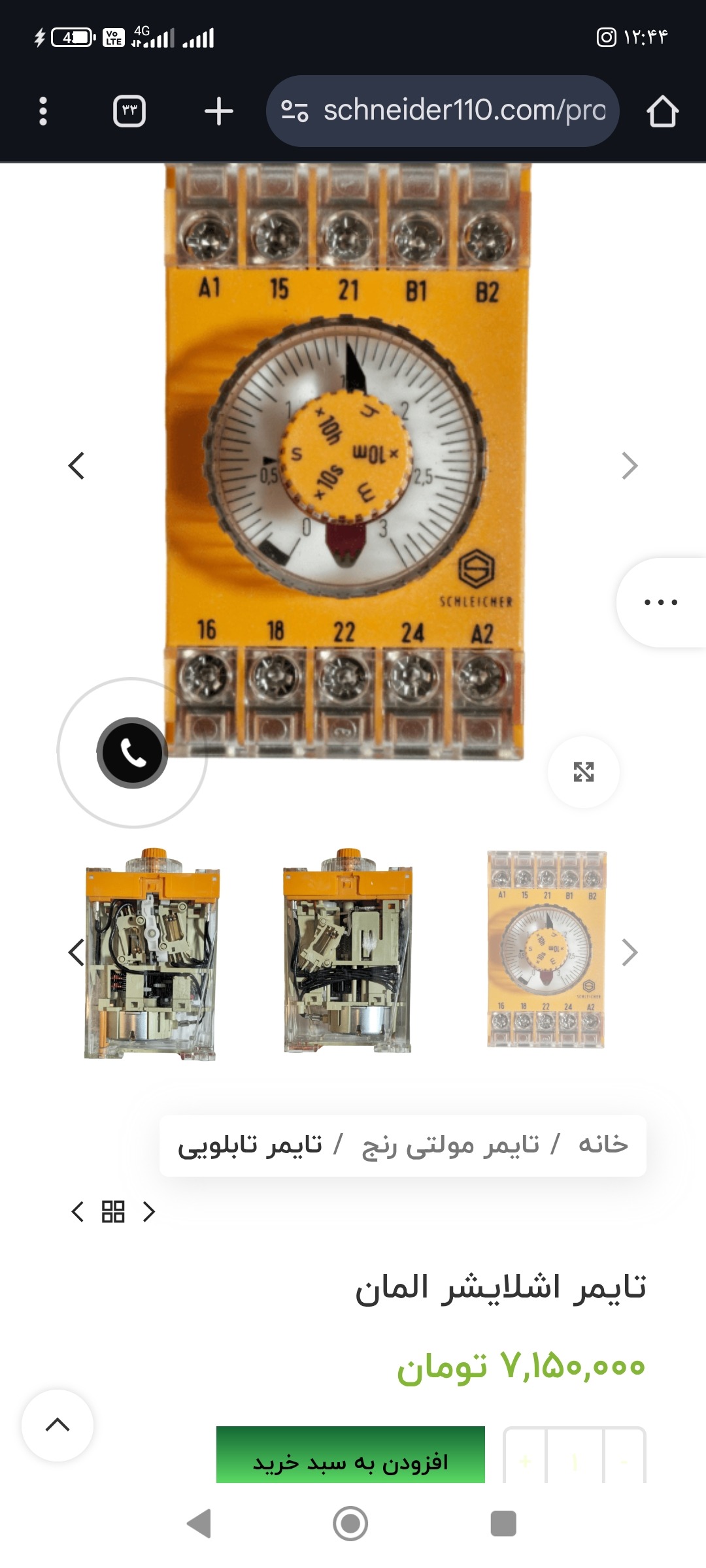
Task: Tap افزودن به سبد خرید button
Action: [350, 1456]
